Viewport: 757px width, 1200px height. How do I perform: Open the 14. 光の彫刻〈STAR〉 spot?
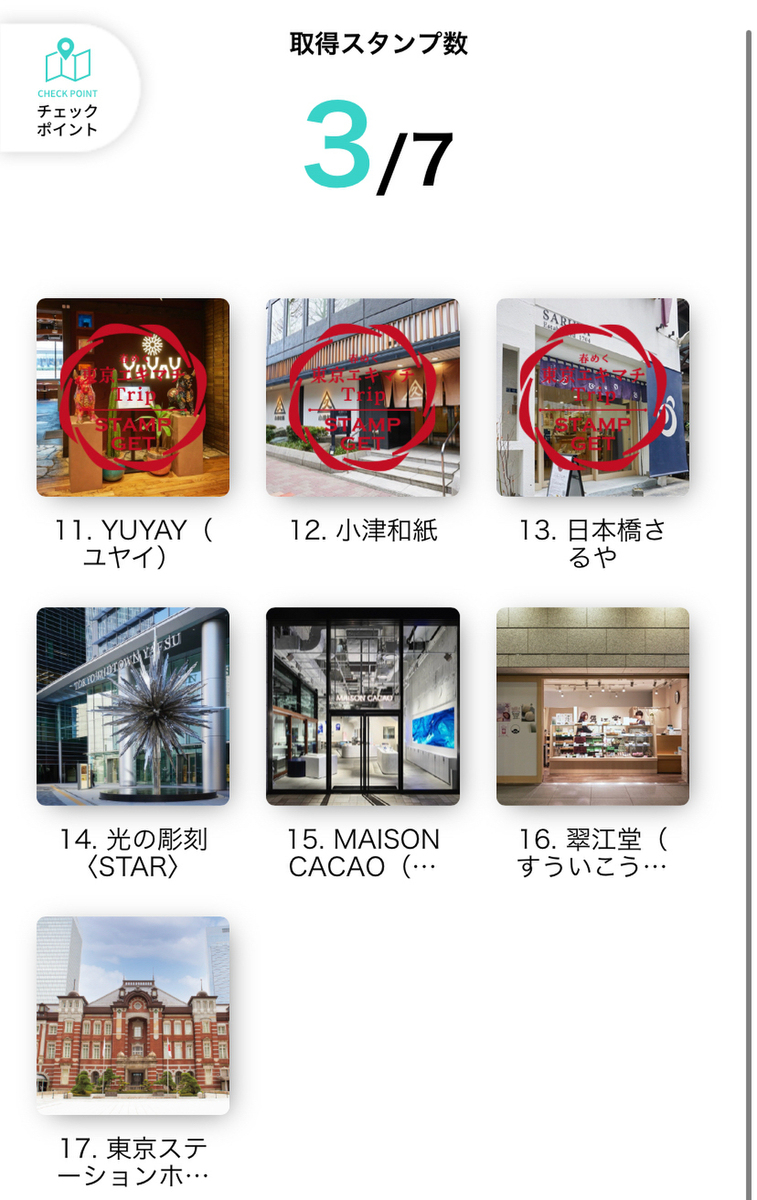pos(133,706)
